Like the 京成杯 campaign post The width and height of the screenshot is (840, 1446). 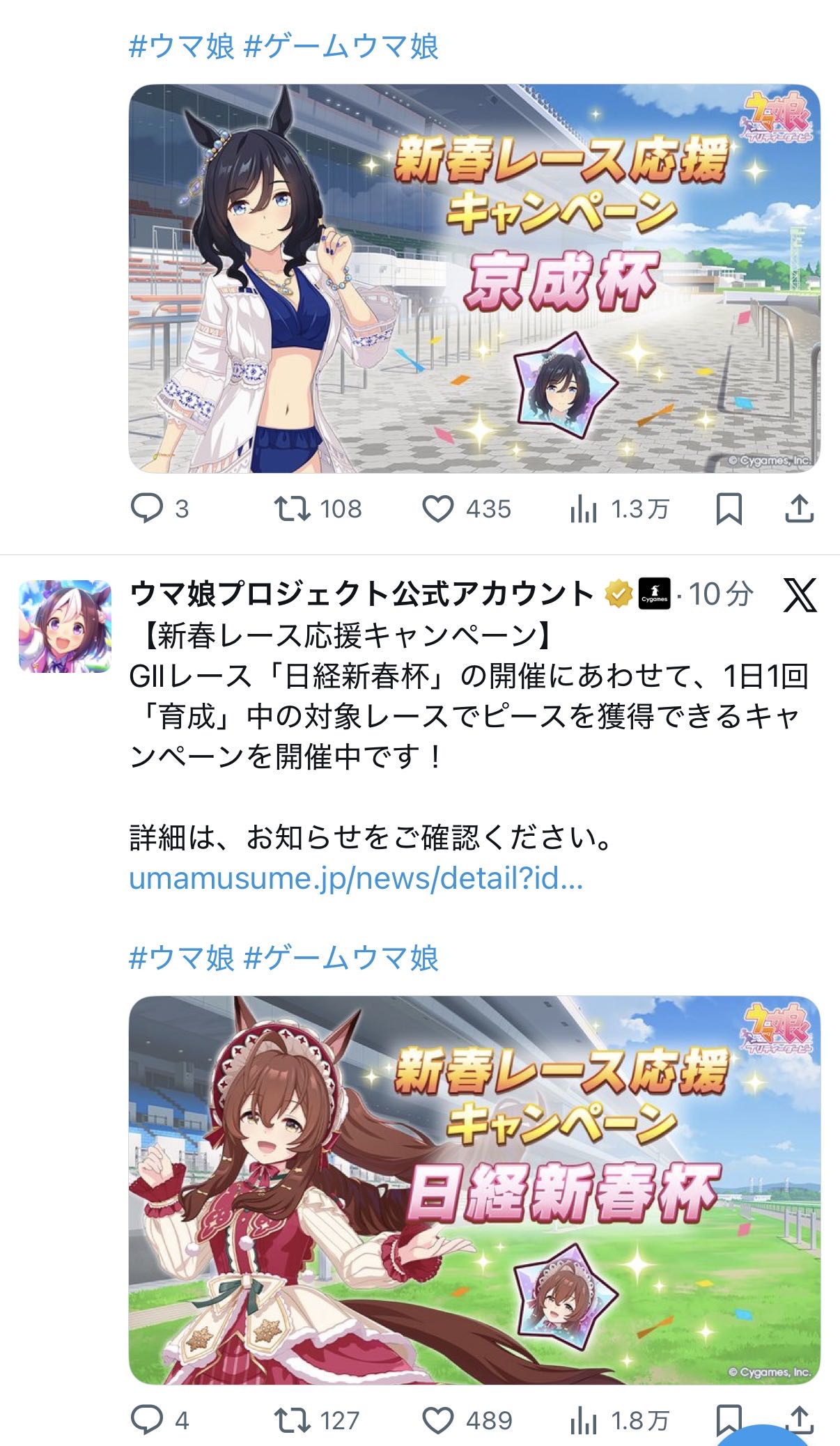[438, 508]
